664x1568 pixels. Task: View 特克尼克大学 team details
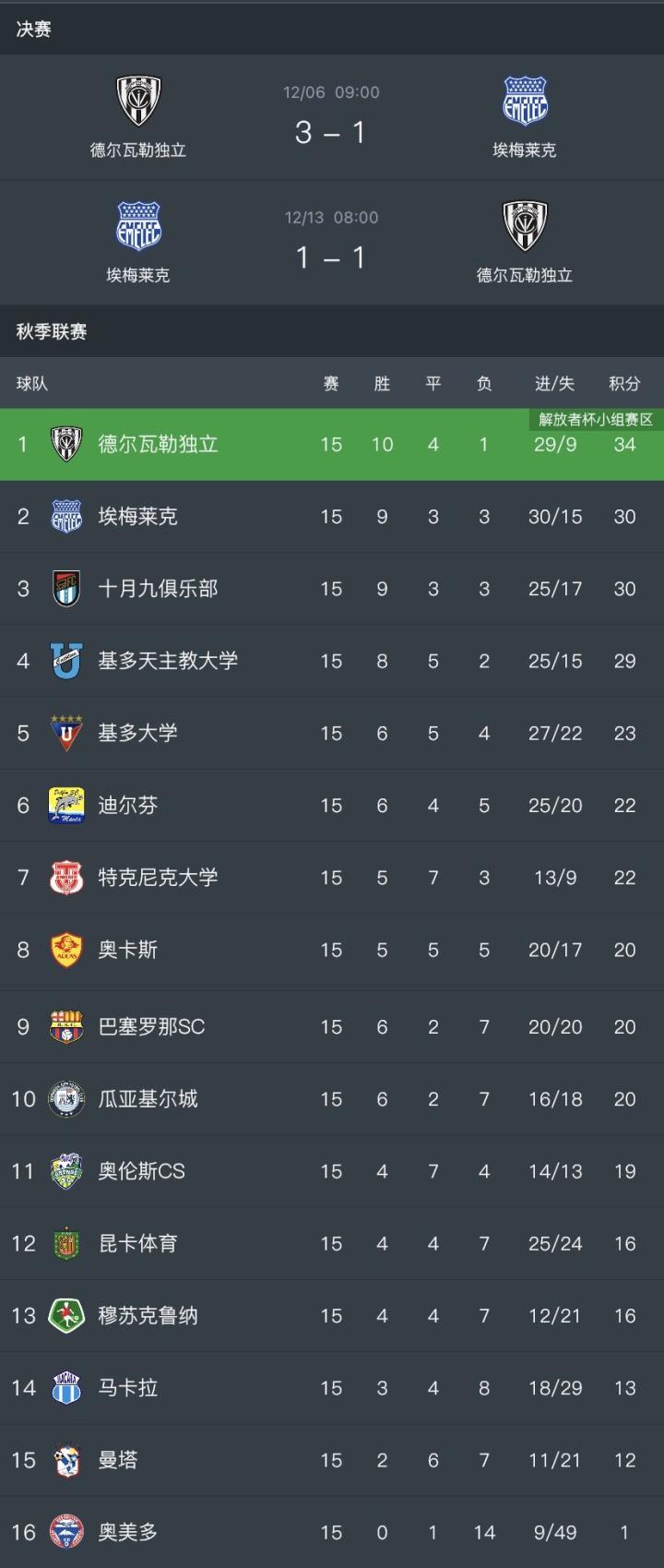point(332,878)
